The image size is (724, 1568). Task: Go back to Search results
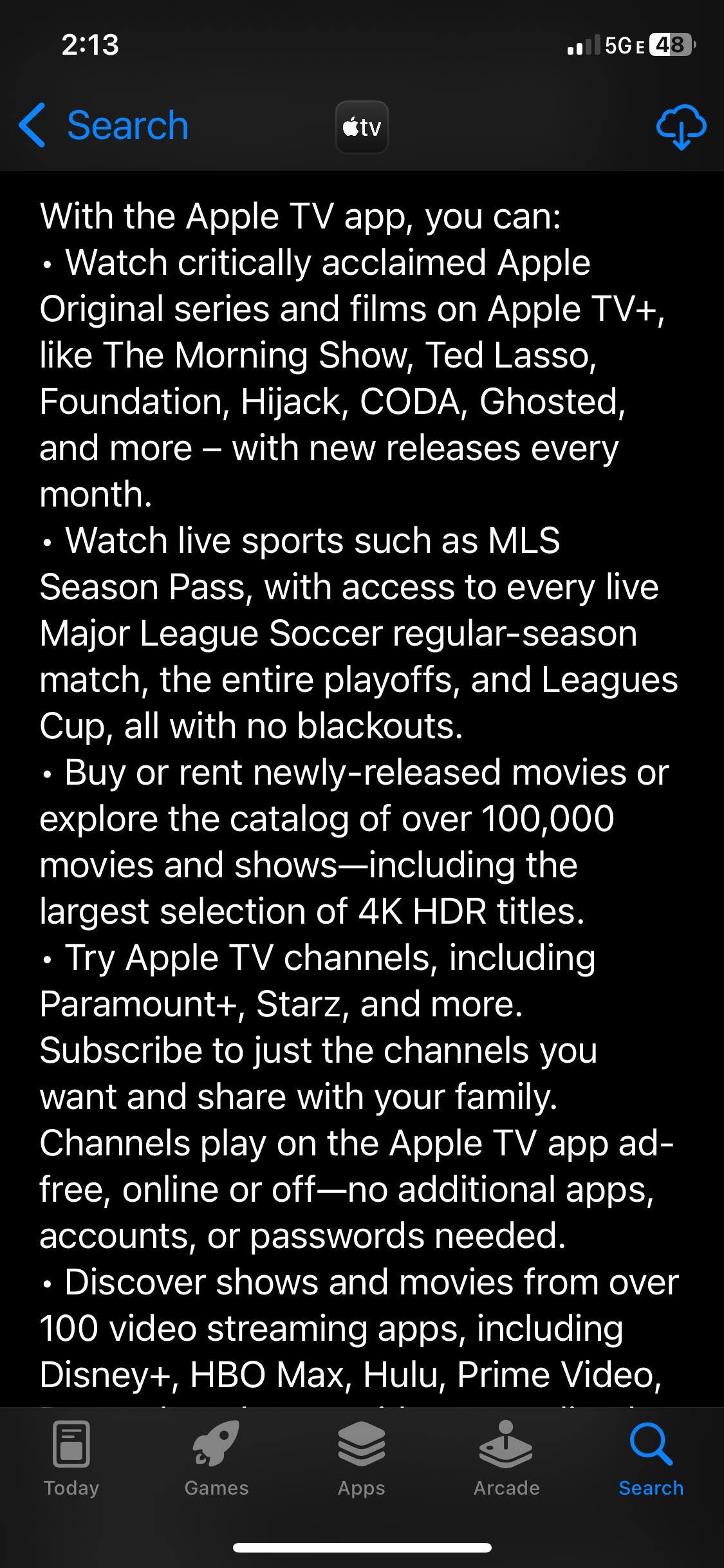click(x=104, y=125)
